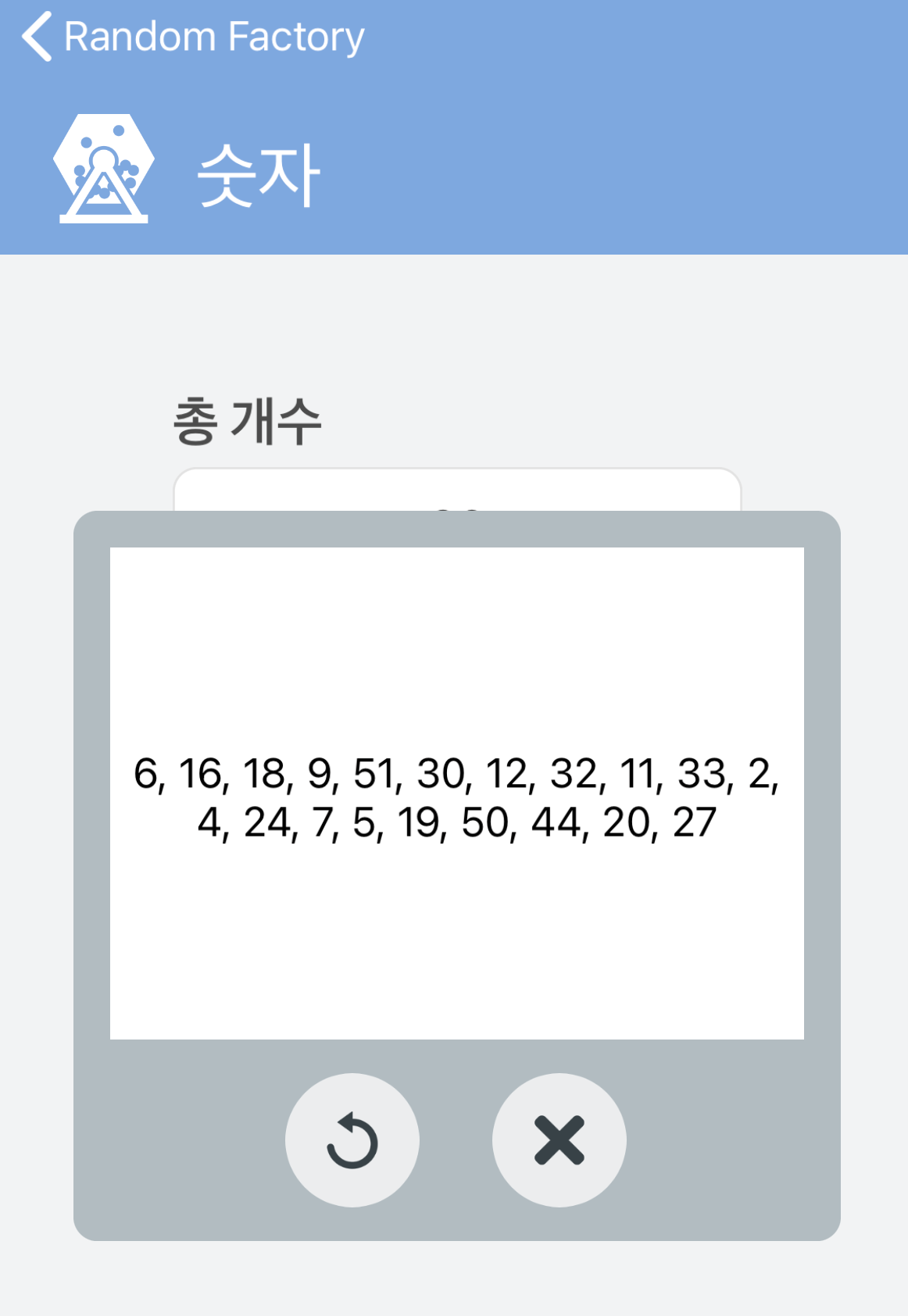Regenerate the random numbers
The height and width of the screenshot is (1316, 908).
(x=352, y=1140)
